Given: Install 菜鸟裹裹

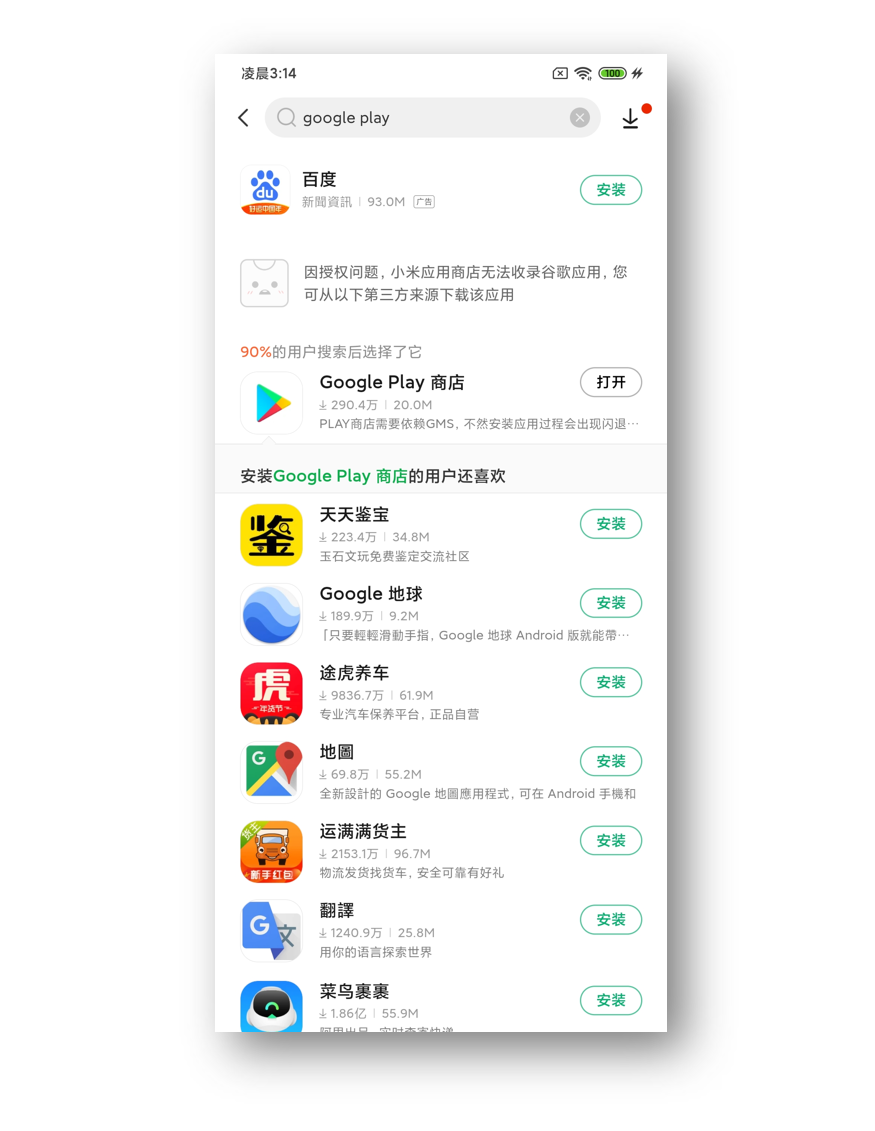Looking at the screenshot, I should [x=610, y=1000].
